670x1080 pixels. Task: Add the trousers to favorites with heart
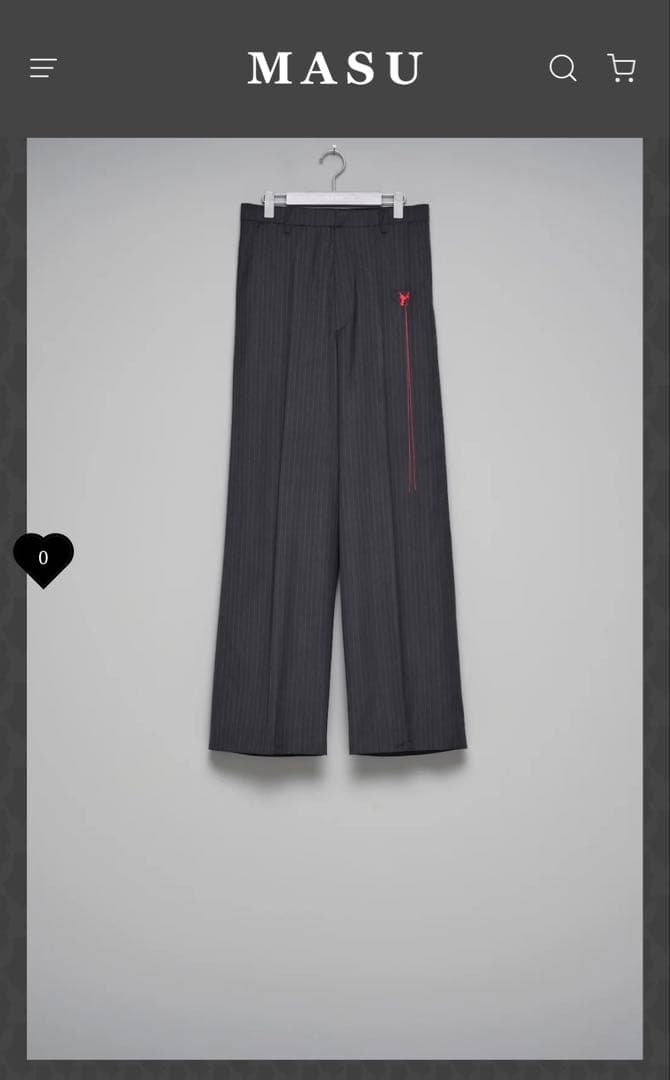pos(43,559)
